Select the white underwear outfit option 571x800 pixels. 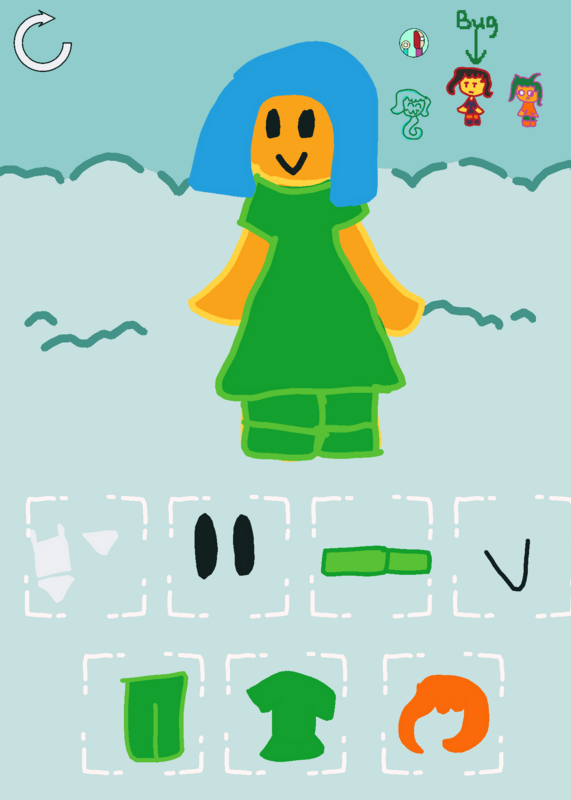pyautogui.click(x=74, y=563)
